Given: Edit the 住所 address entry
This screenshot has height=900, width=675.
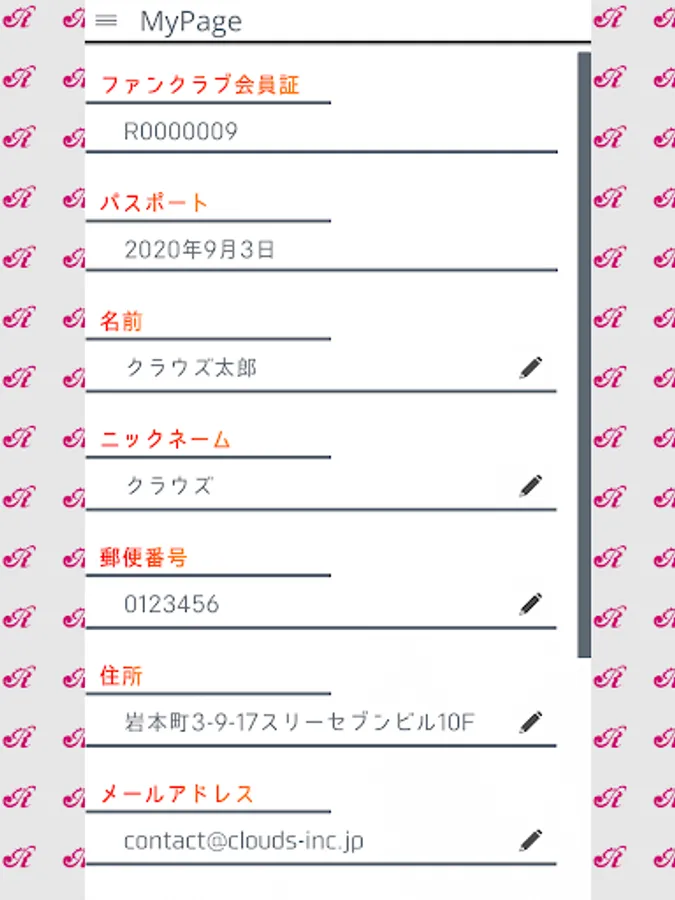Looking at the screenshot, I should click(530, 723).
